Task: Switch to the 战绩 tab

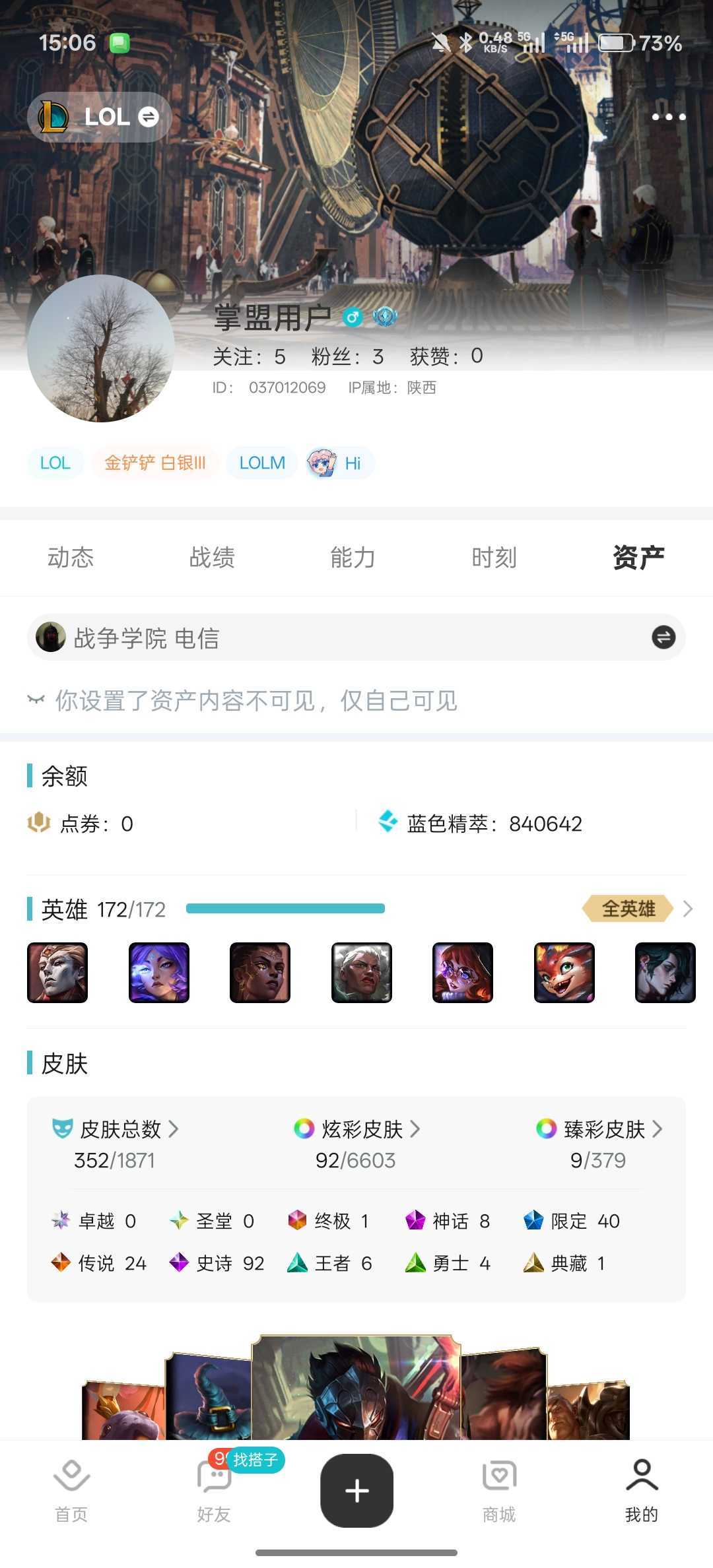Action: (x=212, y=557)
